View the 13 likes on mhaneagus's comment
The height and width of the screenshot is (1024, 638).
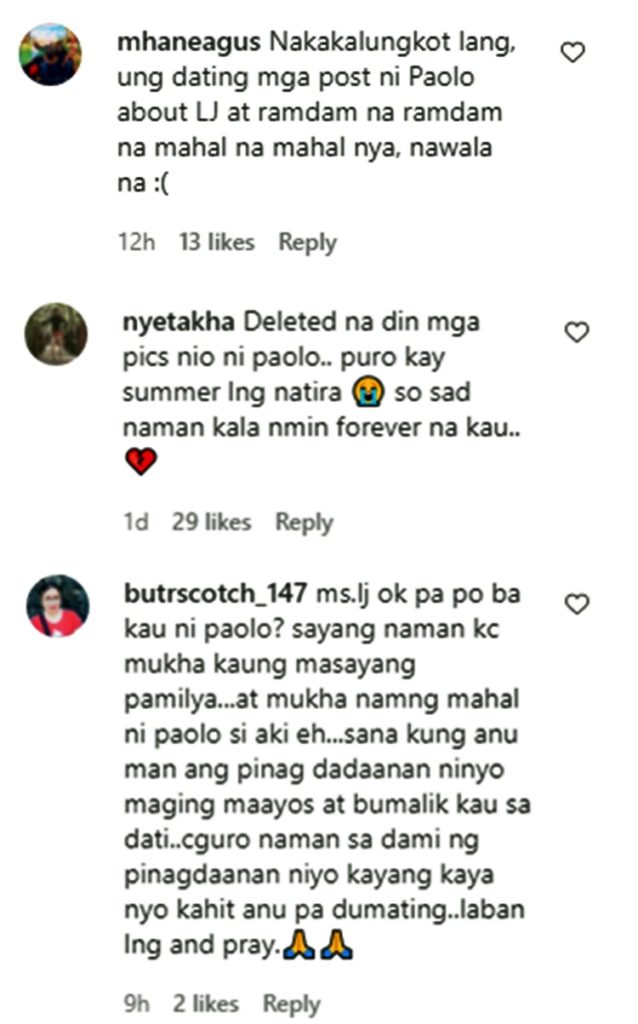click(216, 242)
